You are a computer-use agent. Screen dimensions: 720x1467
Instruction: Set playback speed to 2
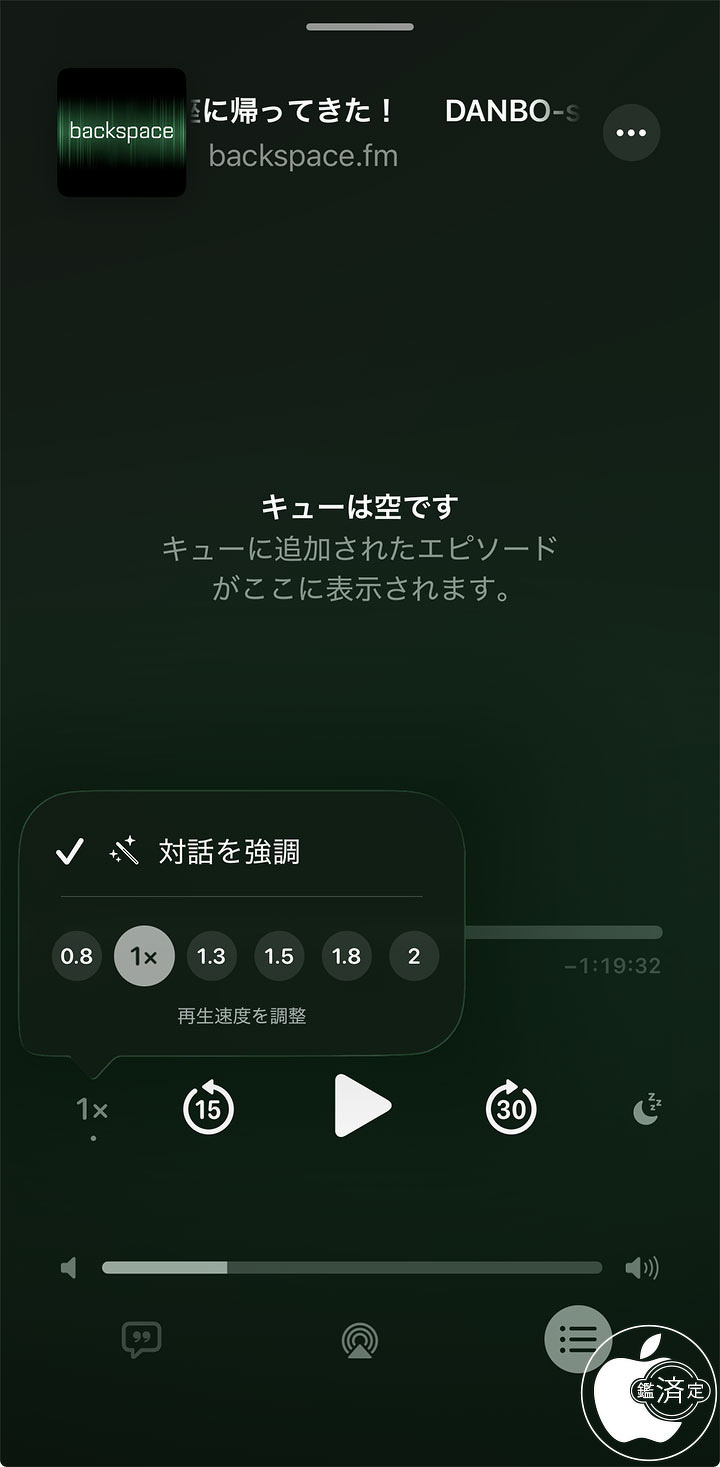point(414,956)
